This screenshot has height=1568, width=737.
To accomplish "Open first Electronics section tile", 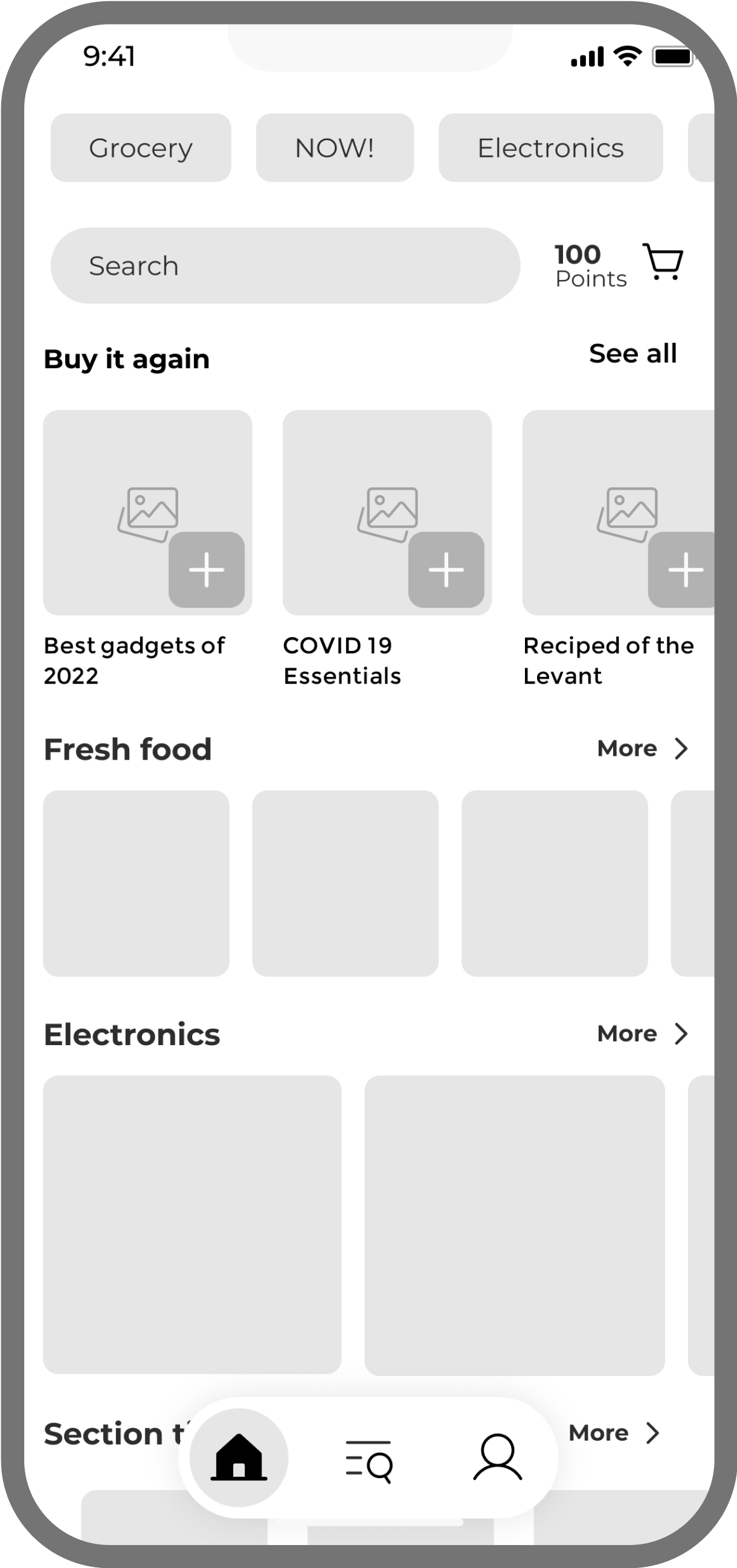I will (193, 1224).
